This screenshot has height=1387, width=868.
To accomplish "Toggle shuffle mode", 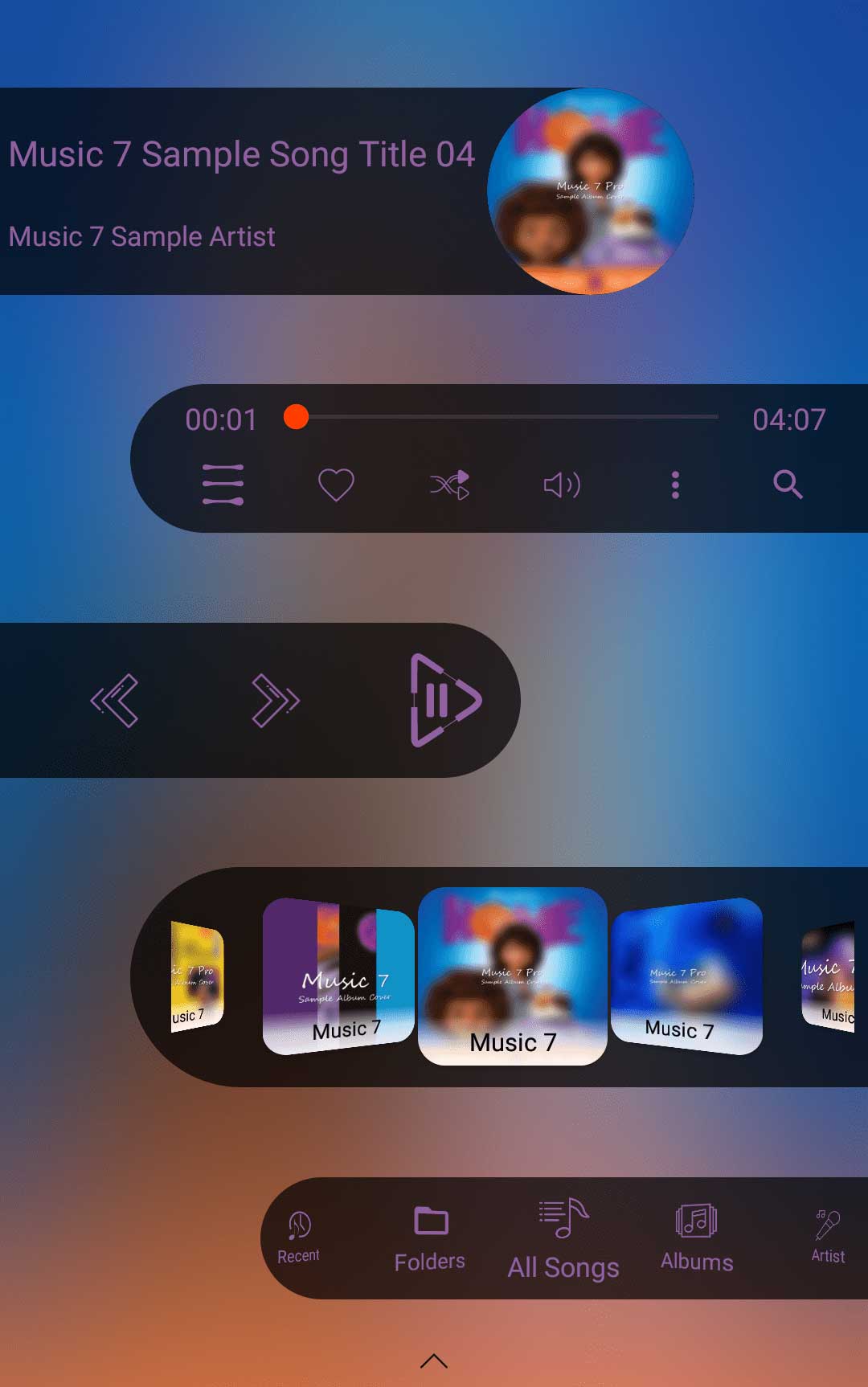I will point(449,485).
